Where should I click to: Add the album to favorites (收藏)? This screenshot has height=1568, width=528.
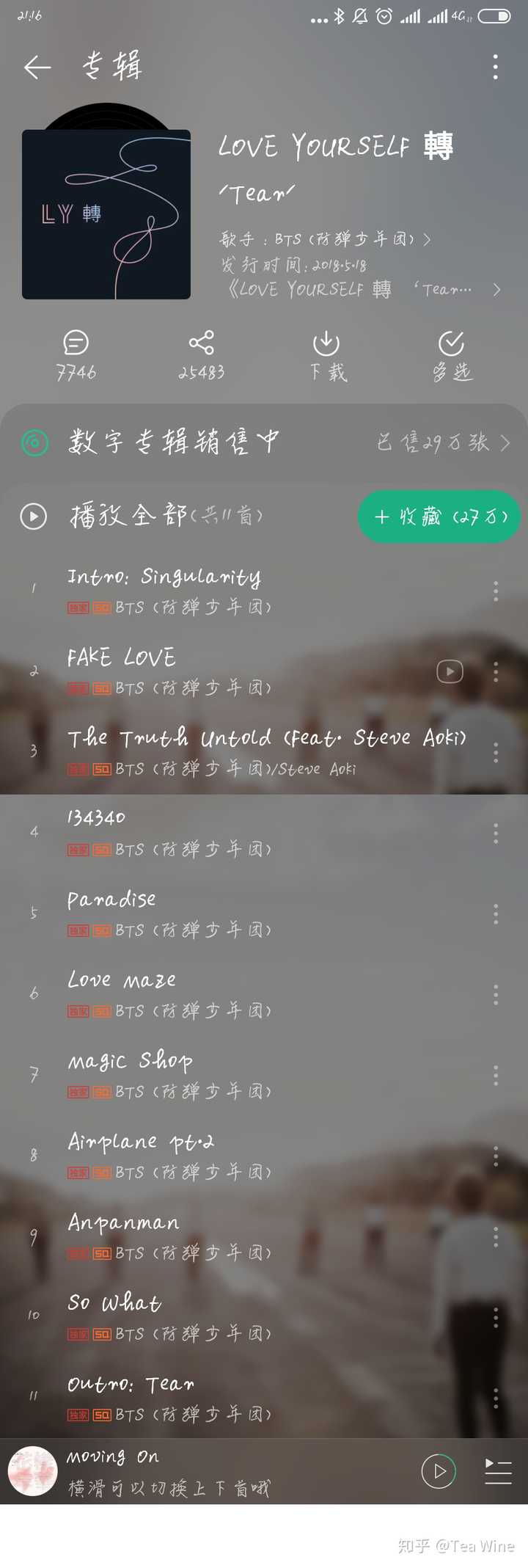[439, 517]
